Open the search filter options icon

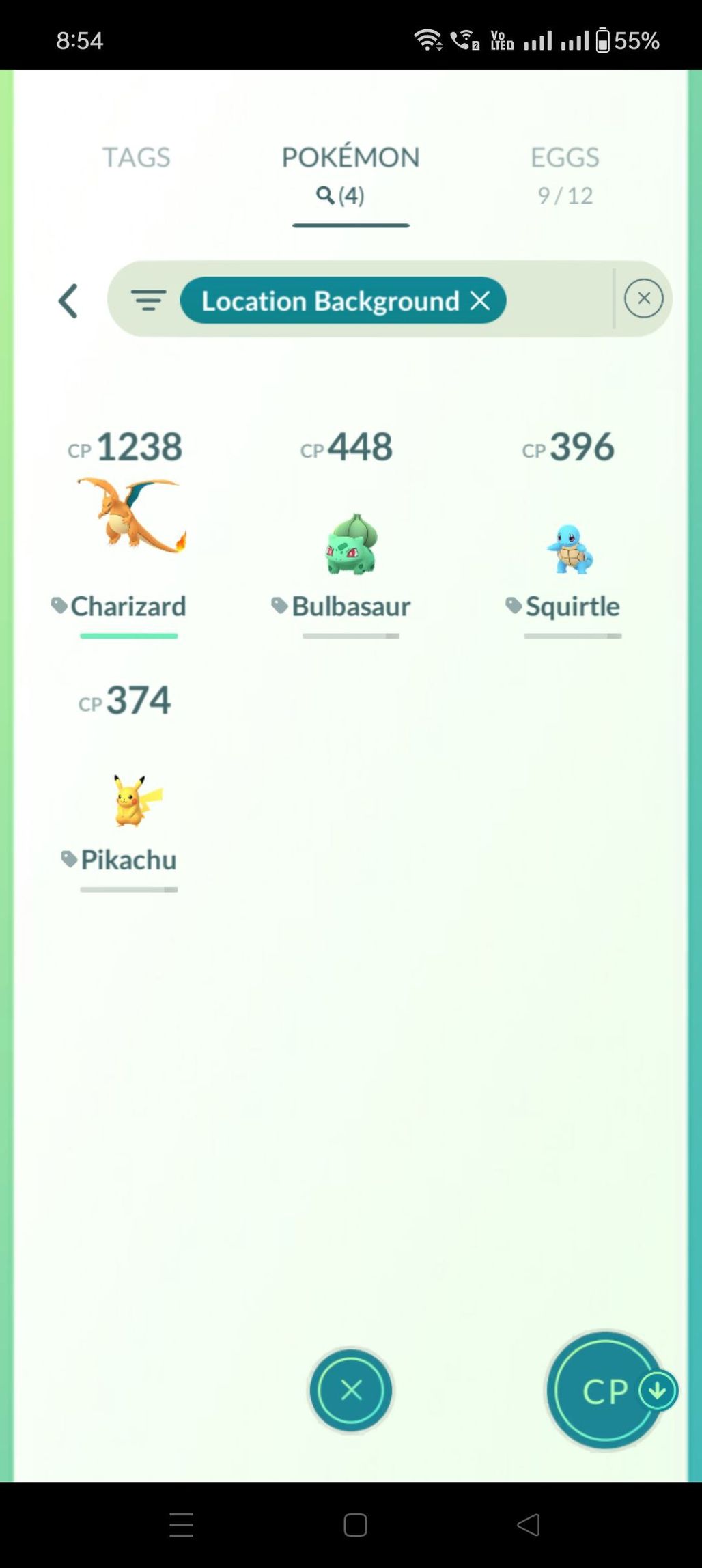(x=148, y=300)
